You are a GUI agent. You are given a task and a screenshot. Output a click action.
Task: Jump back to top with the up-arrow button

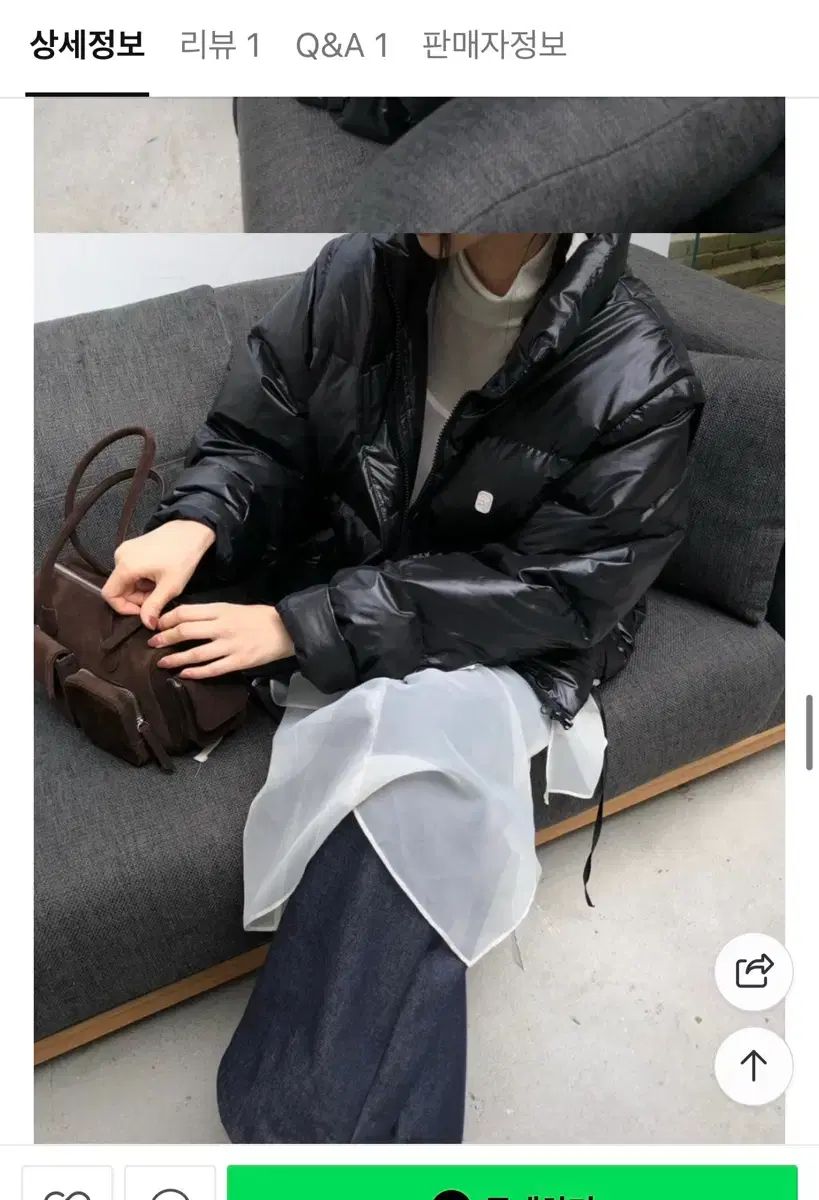tap(754, 1066)
